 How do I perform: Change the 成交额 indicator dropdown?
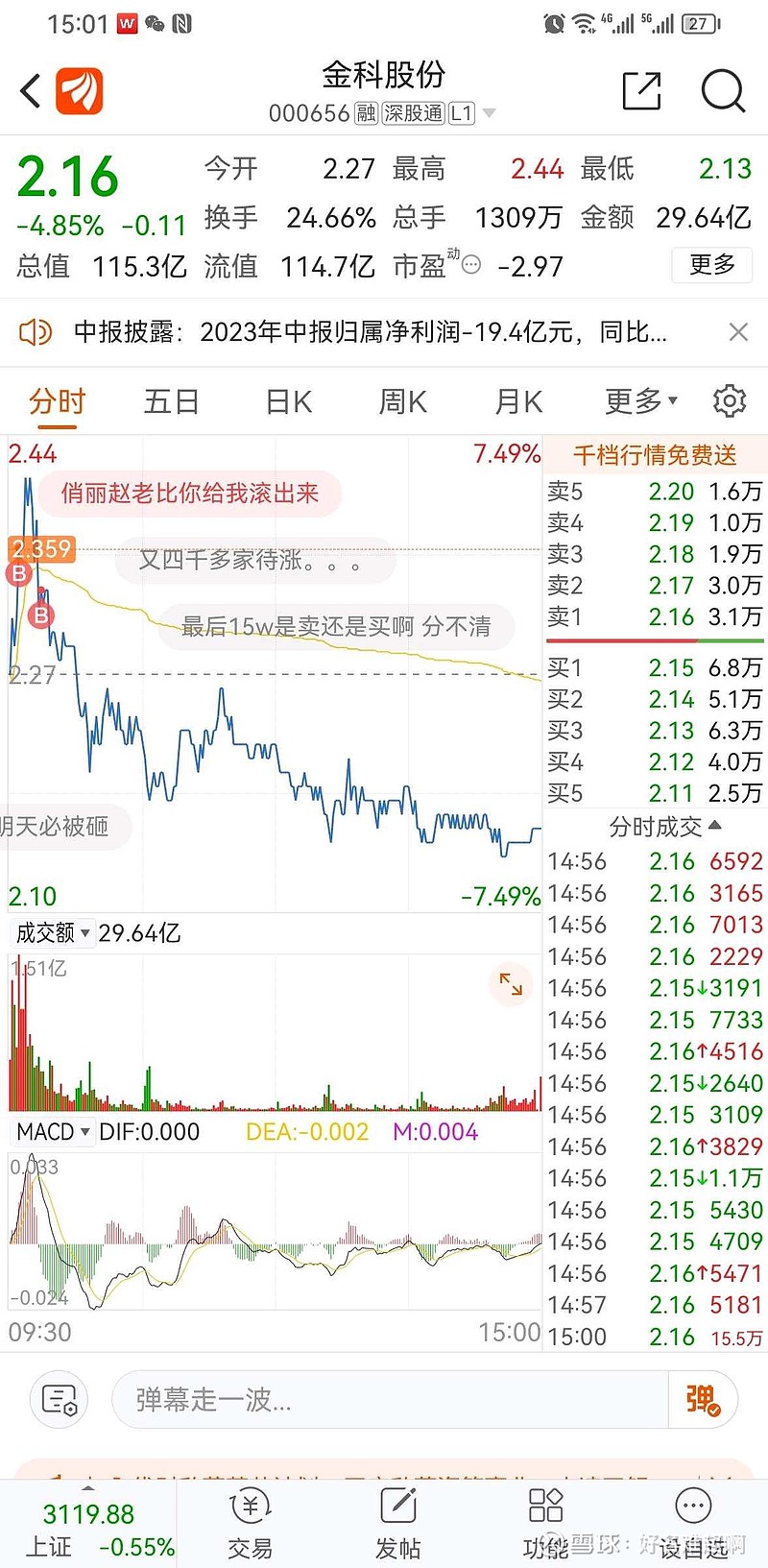53,932
